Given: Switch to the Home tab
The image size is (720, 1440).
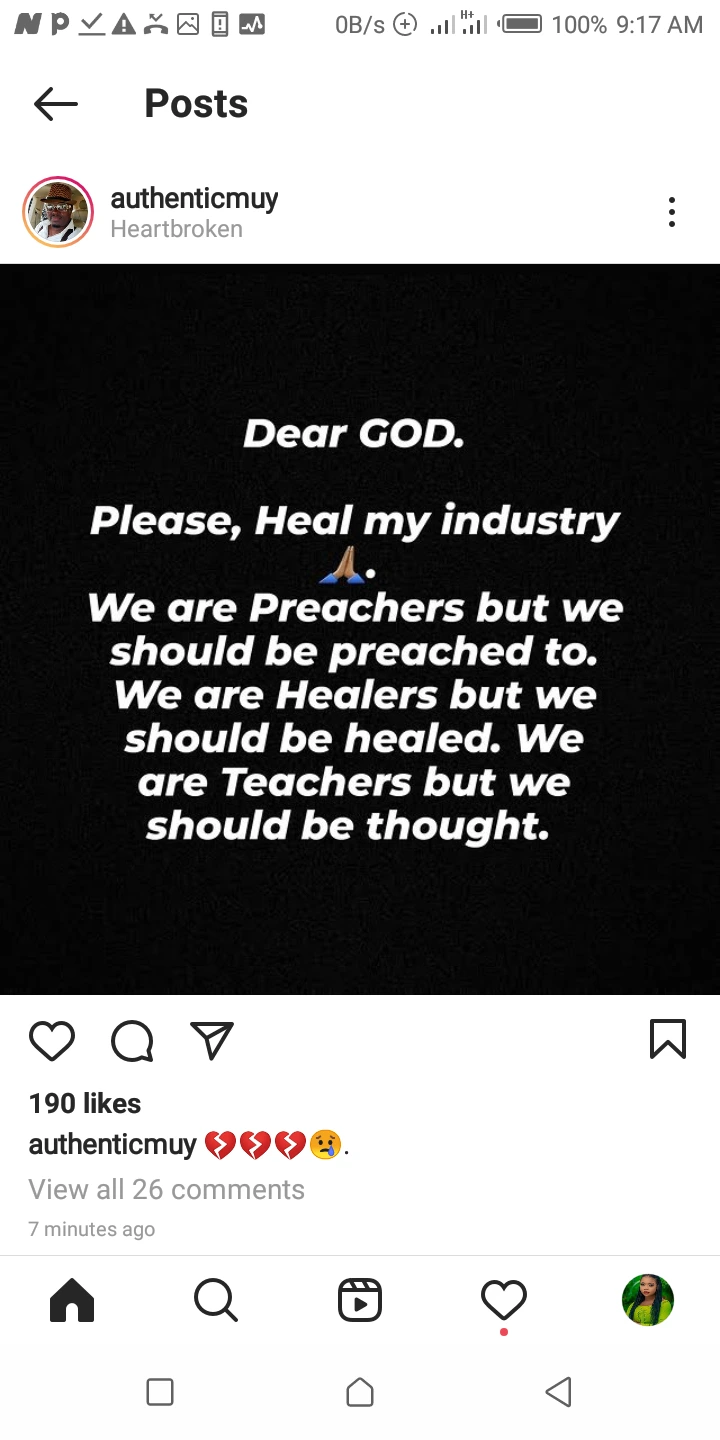Looking at the screenshot, I should point(72,1300).
